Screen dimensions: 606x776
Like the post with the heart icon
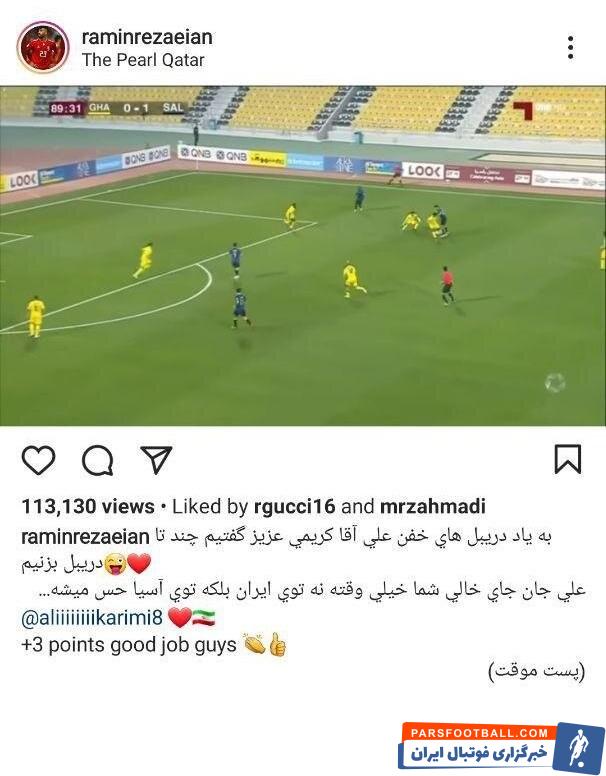coord(38,459)
